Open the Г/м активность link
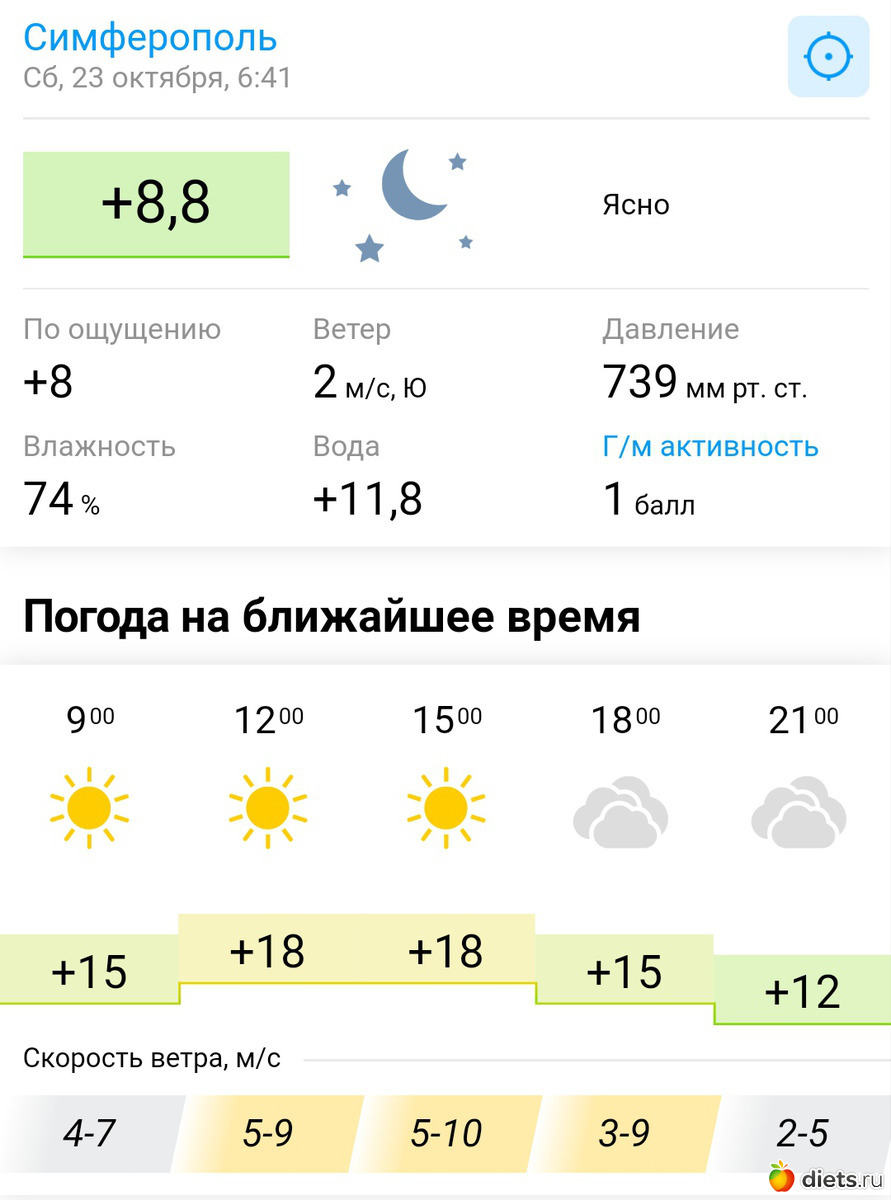Image resolution: width=891 pixels, height=1200 pixels. pos(710,446)
